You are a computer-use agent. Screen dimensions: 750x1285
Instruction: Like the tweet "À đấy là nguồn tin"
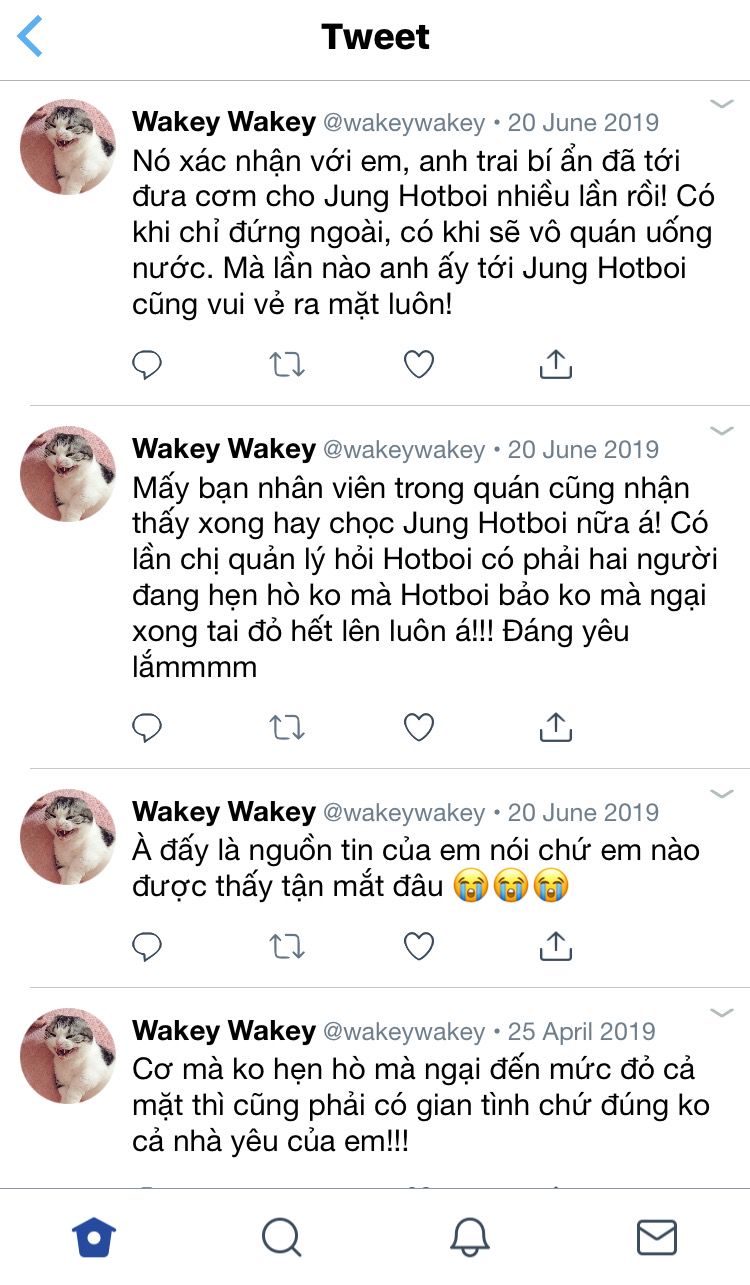419,946
